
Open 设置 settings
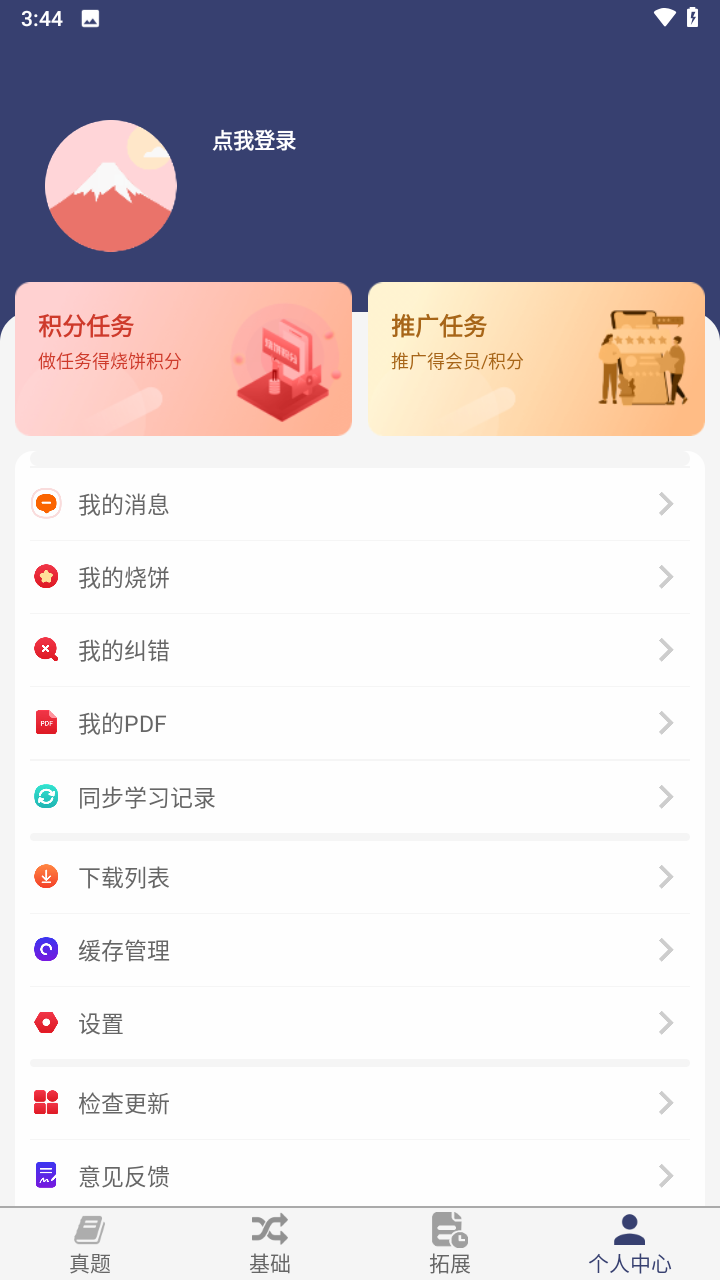point(359,1023)
